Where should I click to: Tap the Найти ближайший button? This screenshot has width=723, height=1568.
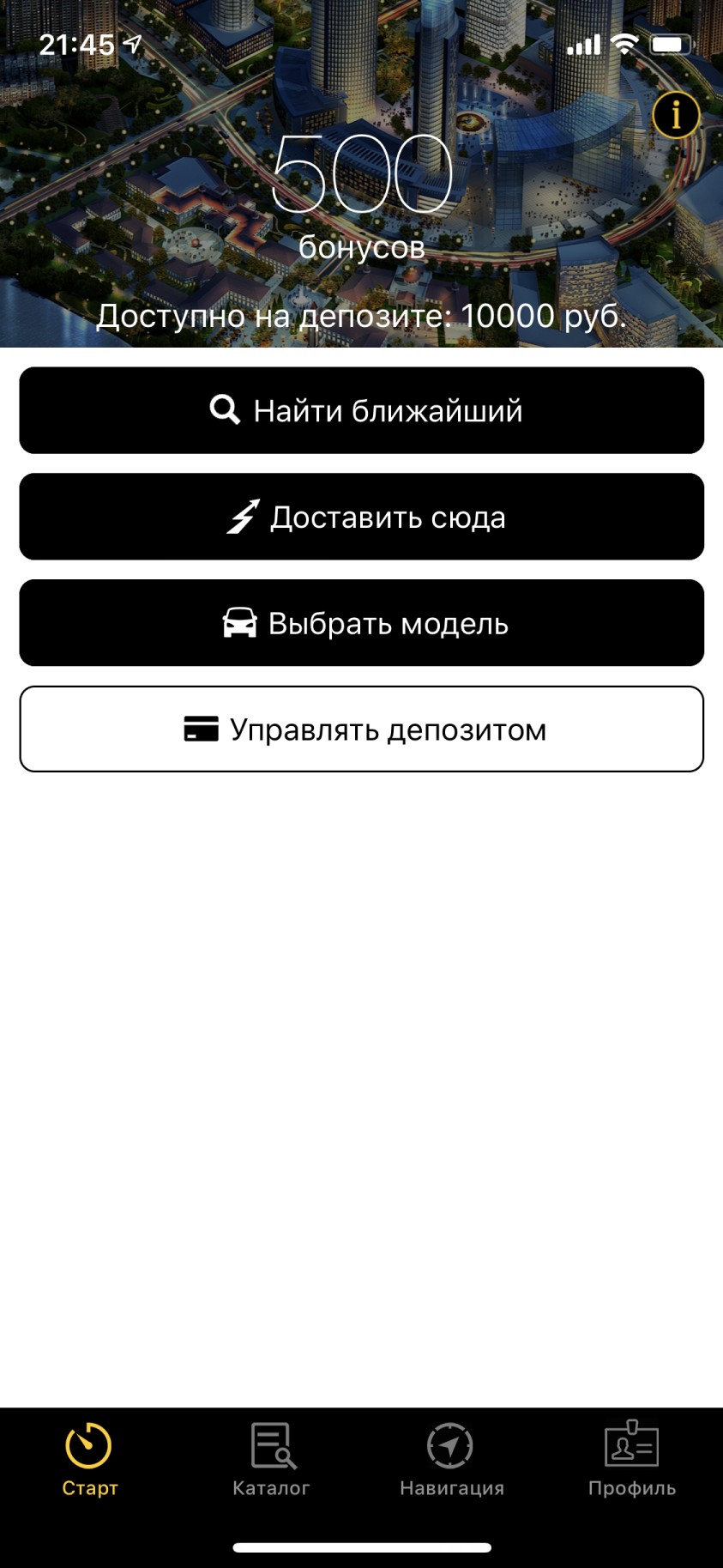pyautogui.click(x=361, y=410)
